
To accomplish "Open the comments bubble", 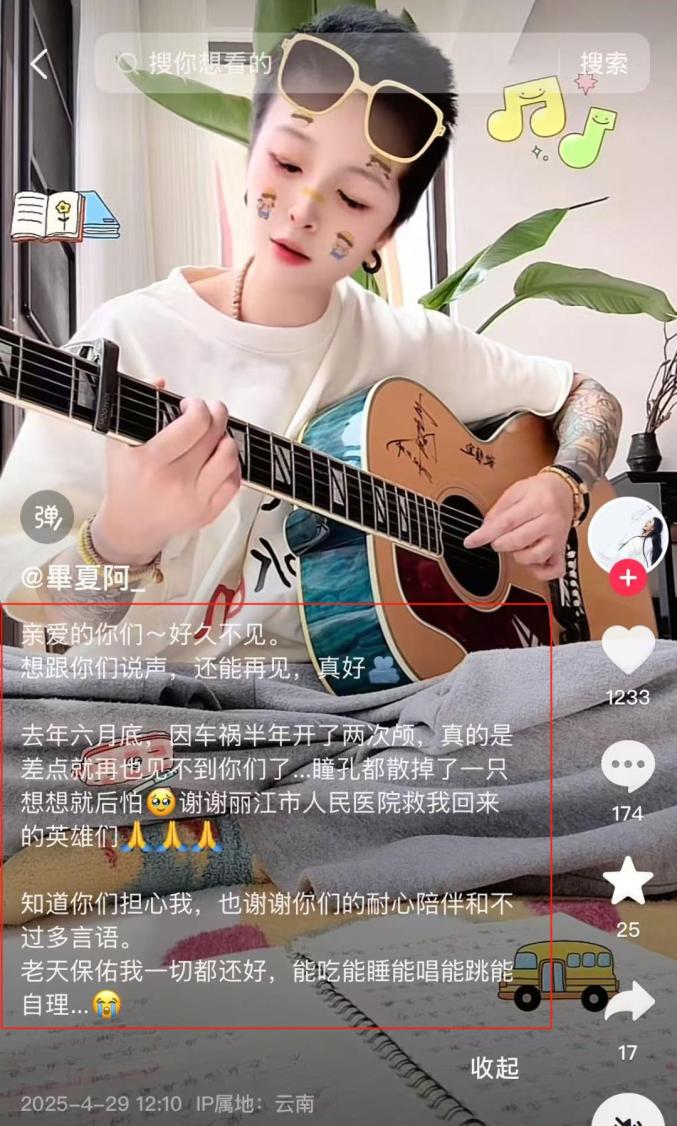I will tap(628, 768).
